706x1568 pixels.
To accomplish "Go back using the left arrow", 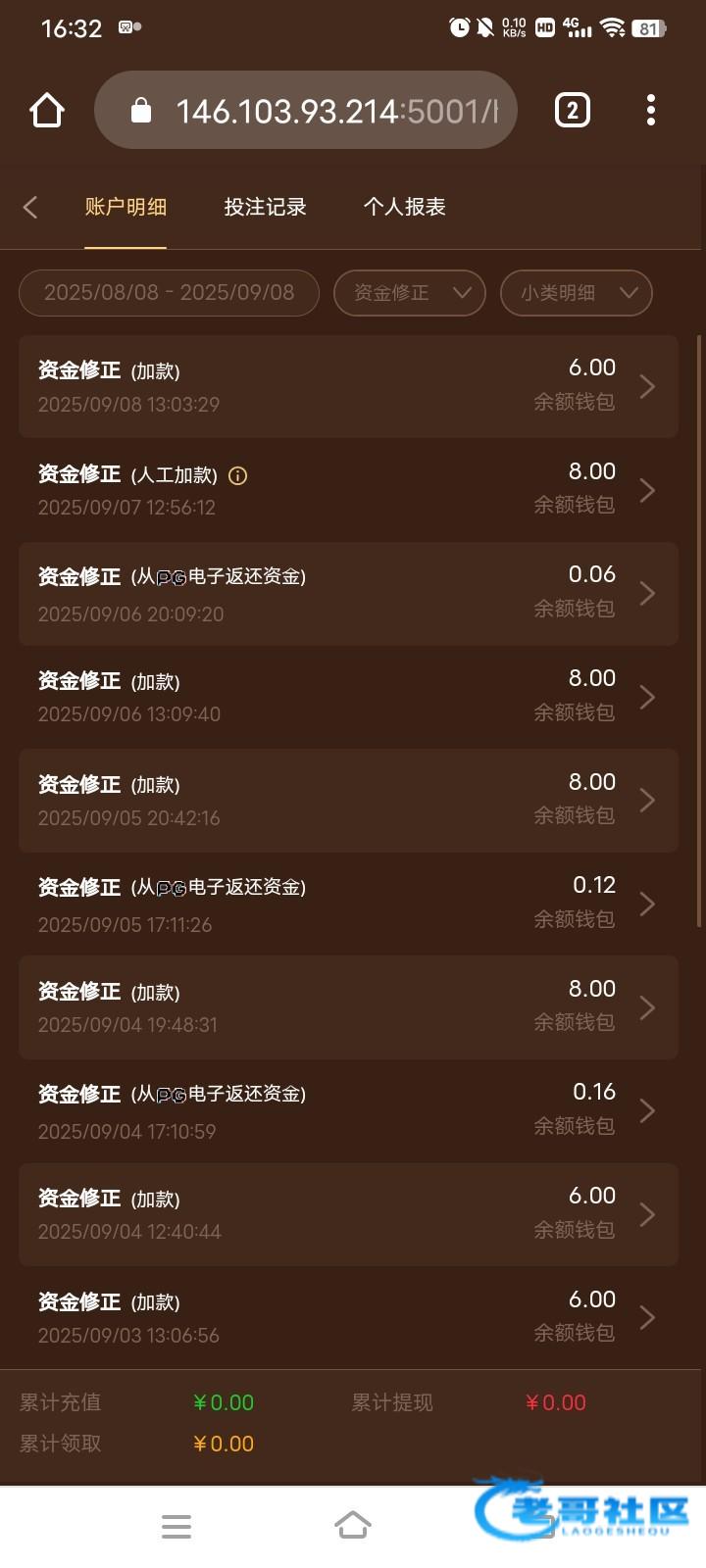I will coord(30,207).
